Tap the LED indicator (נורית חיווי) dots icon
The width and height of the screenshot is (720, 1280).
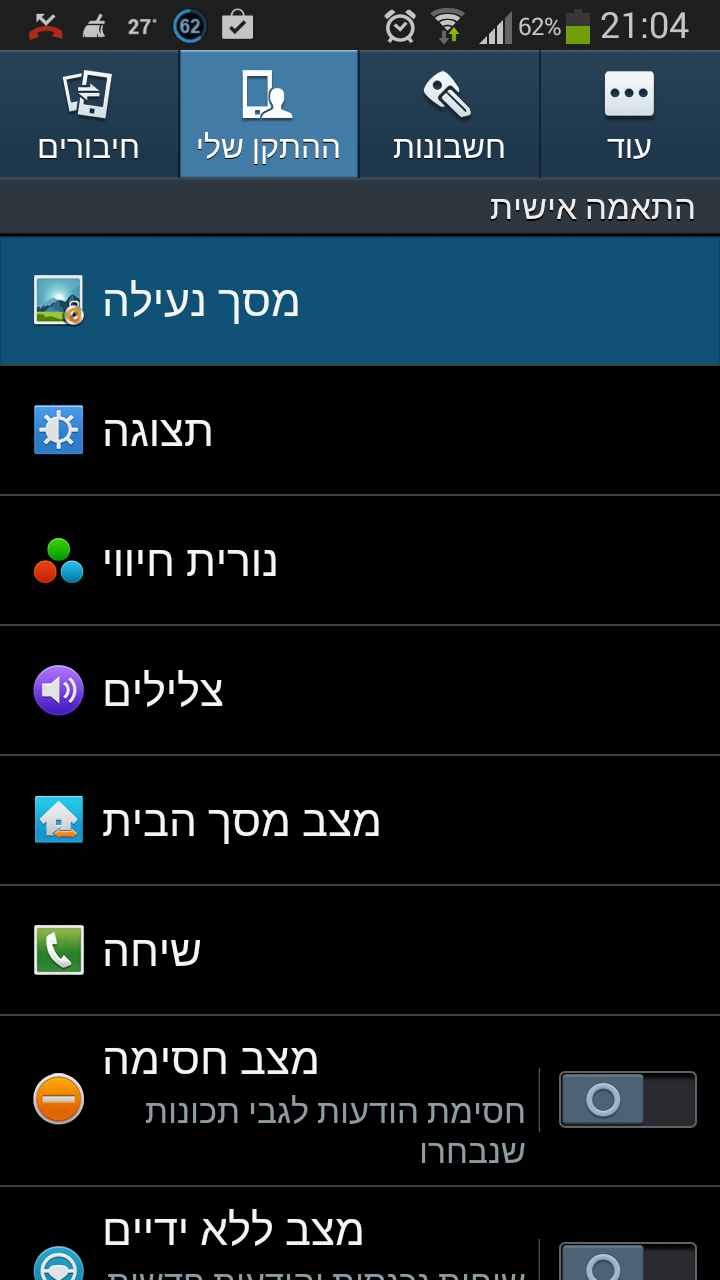58,560
